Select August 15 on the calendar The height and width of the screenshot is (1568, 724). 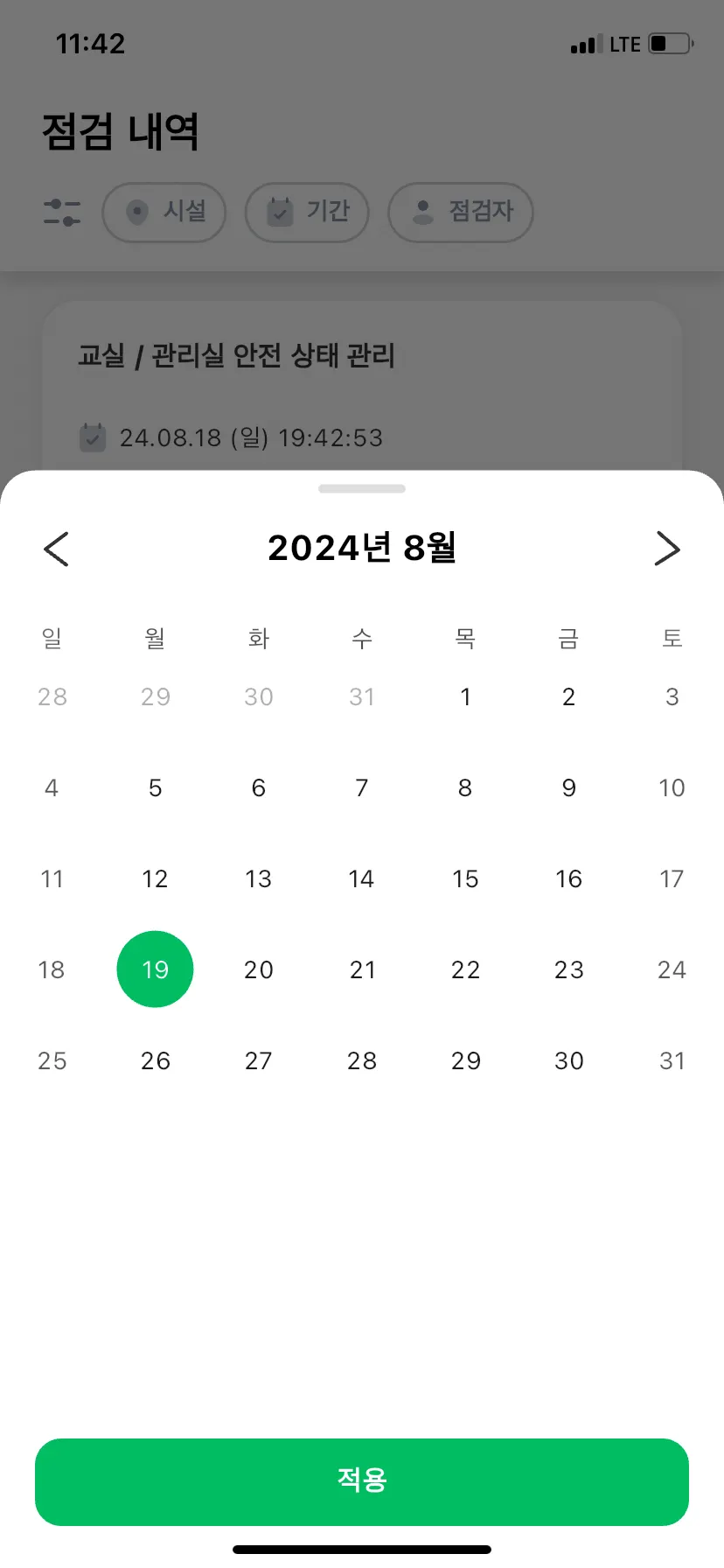point(465,878)
